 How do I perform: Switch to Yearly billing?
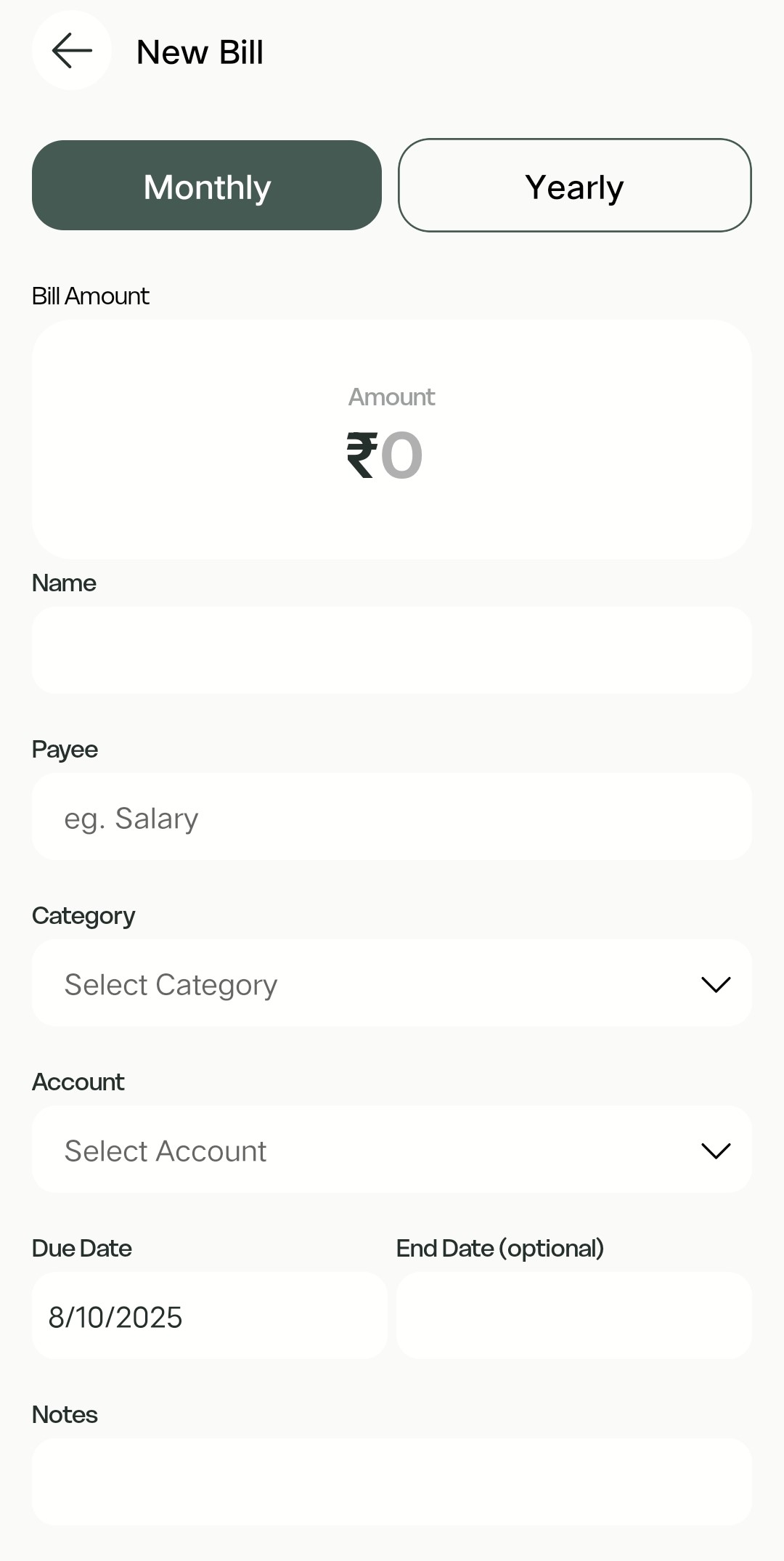[x=574, y=185]
